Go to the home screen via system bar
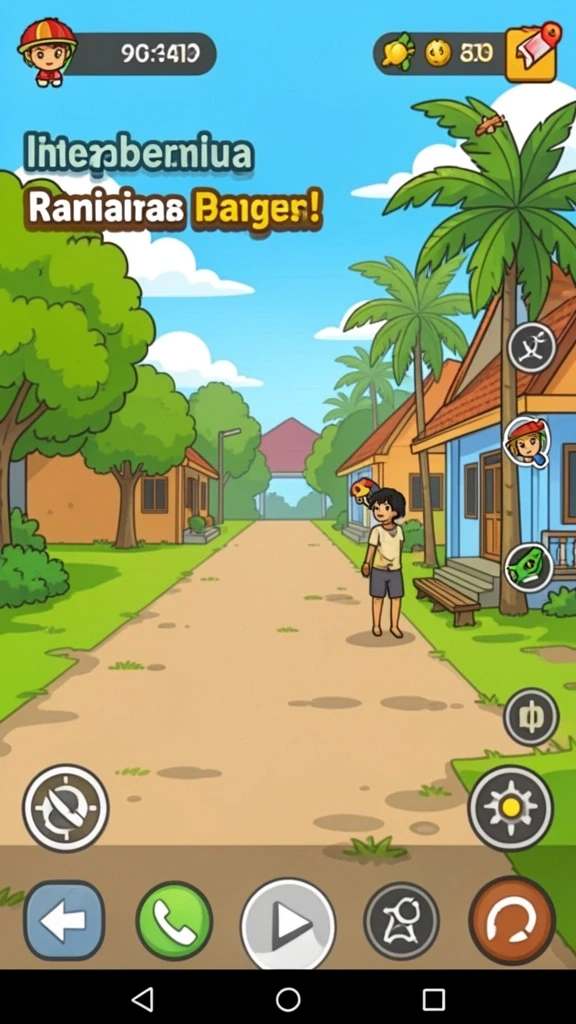576x1024 pixels. [x=288, y=999]
